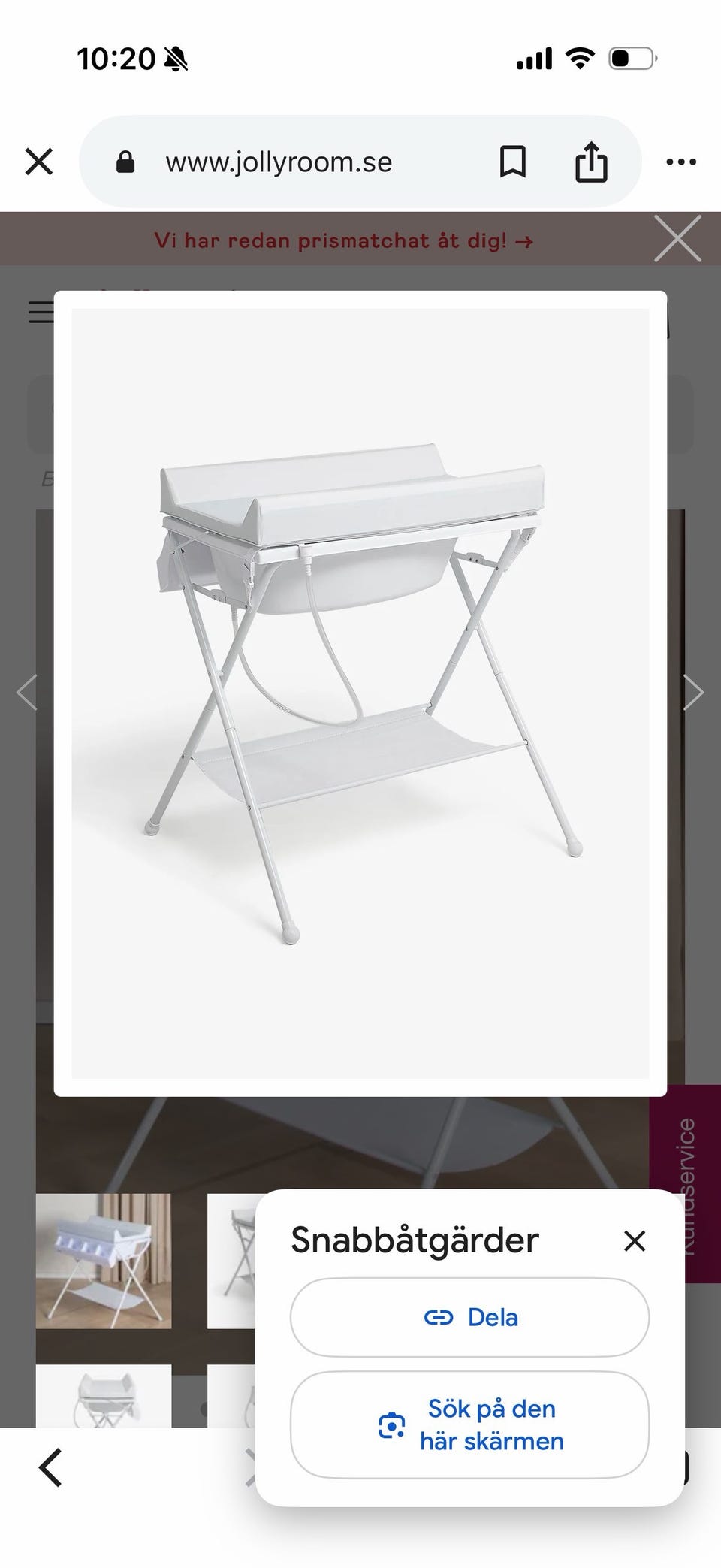
Task: Tap the Dela button
Action: tap(469, 1317)
